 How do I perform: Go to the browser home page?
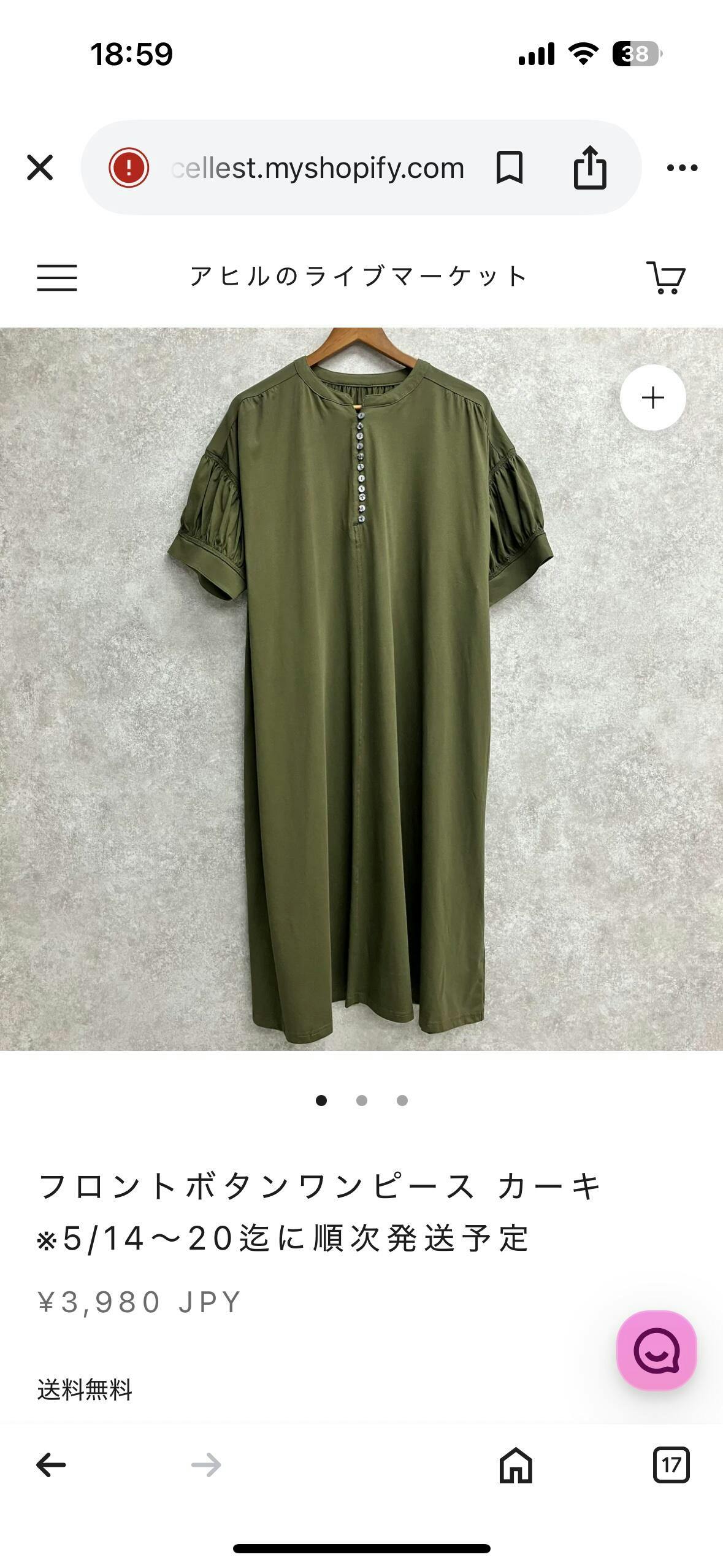pyautogui.click(x=516, y=1466)
